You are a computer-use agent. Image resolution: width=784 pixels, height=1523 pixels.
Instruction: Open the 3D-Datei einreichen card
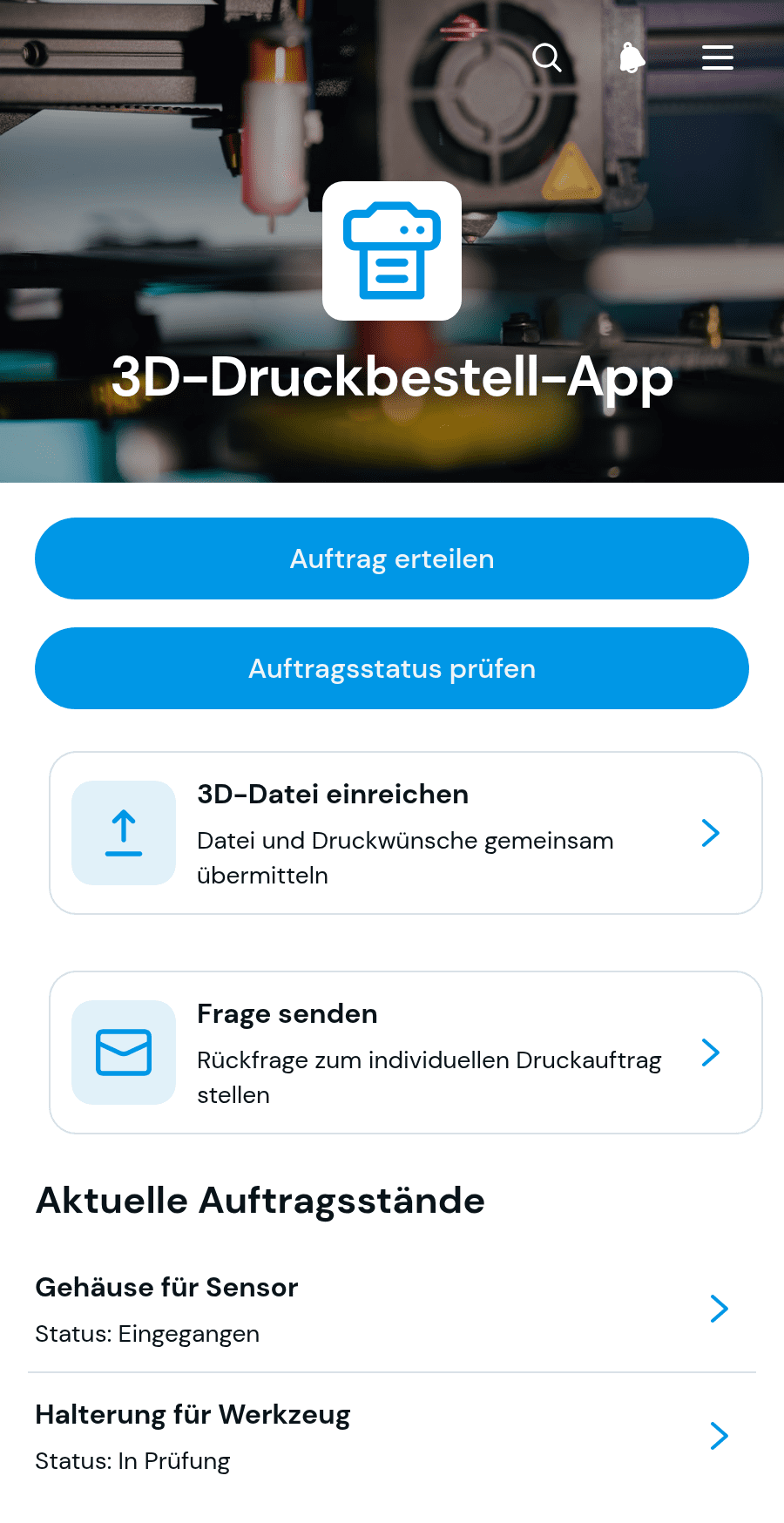click(406, 833)
